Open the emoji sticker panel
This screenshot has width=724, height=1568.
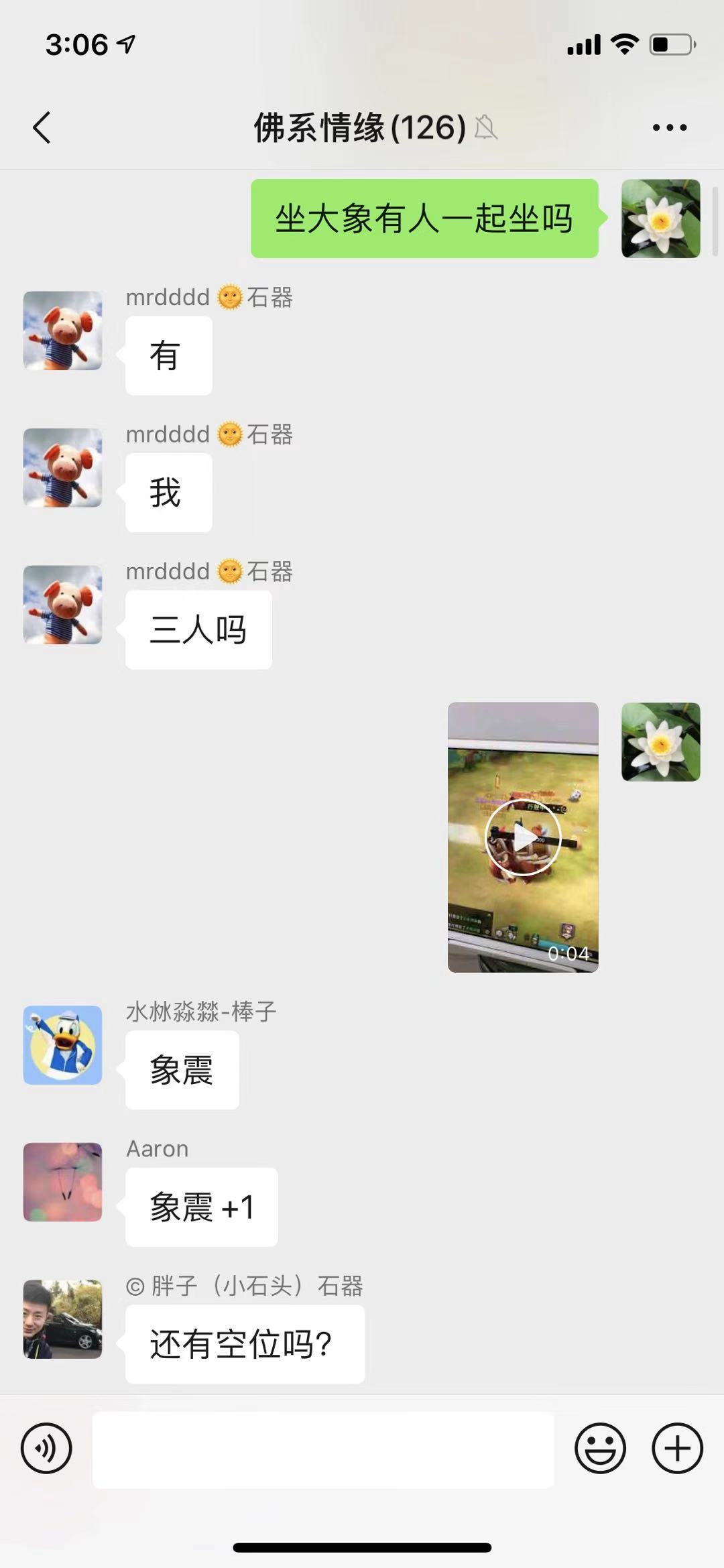pos(600,1448)
